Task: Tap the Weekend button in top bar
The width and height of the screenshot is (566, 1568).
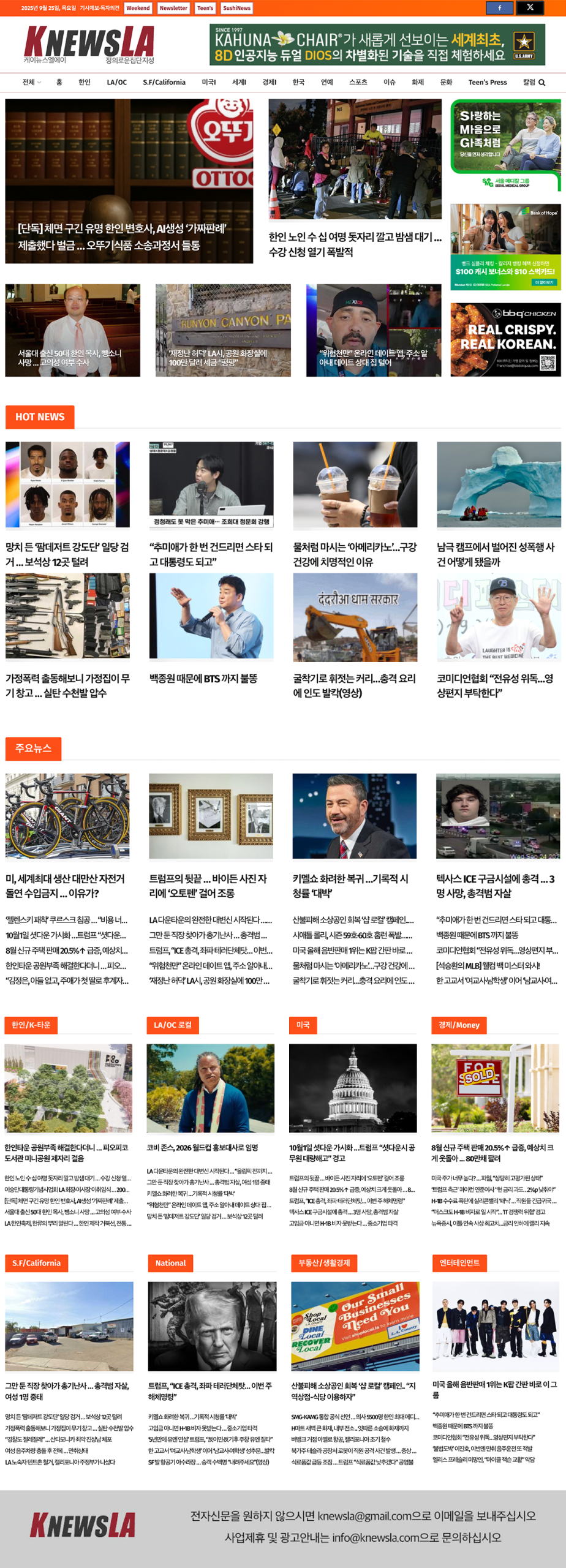Action: 138,9
